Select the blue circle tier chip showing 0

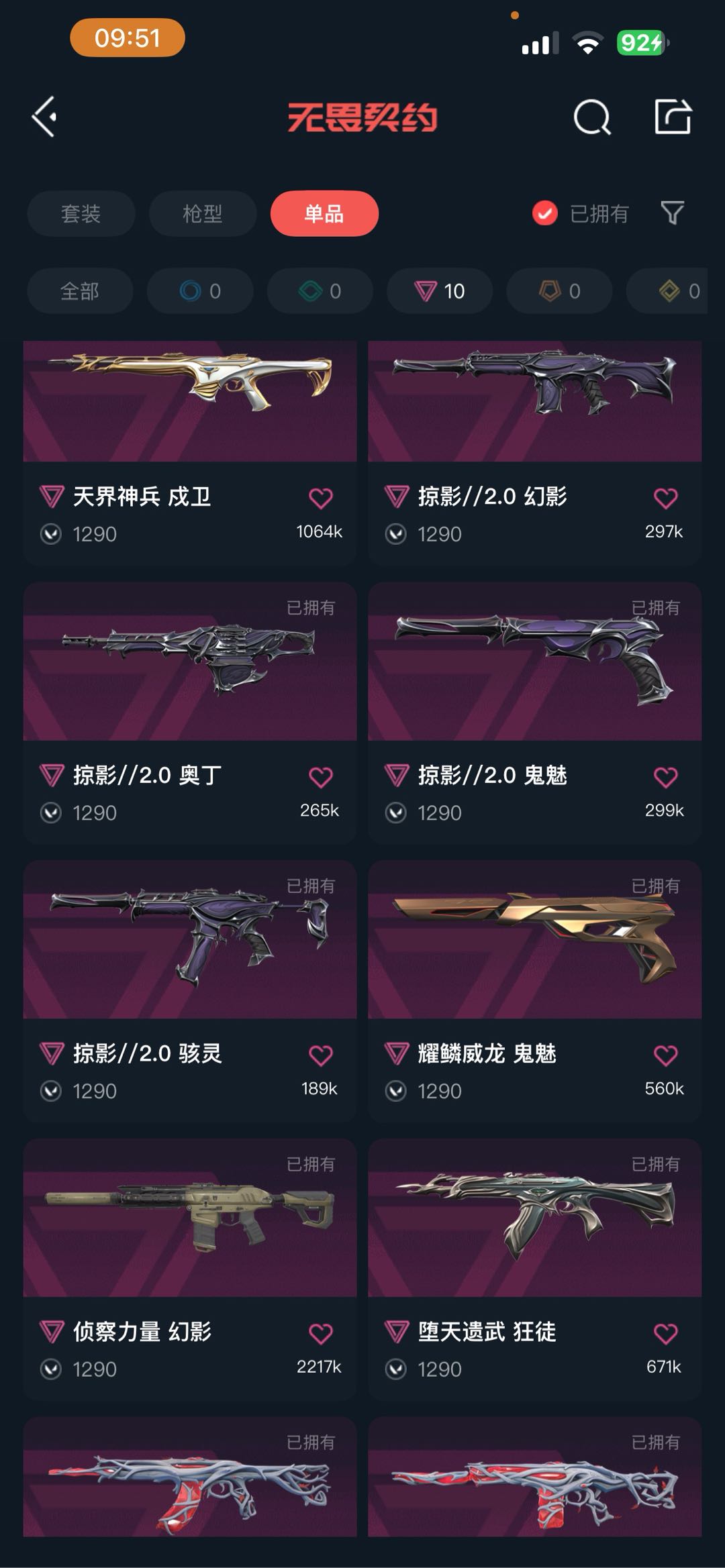pyautogui.click(x=200, y=291)
